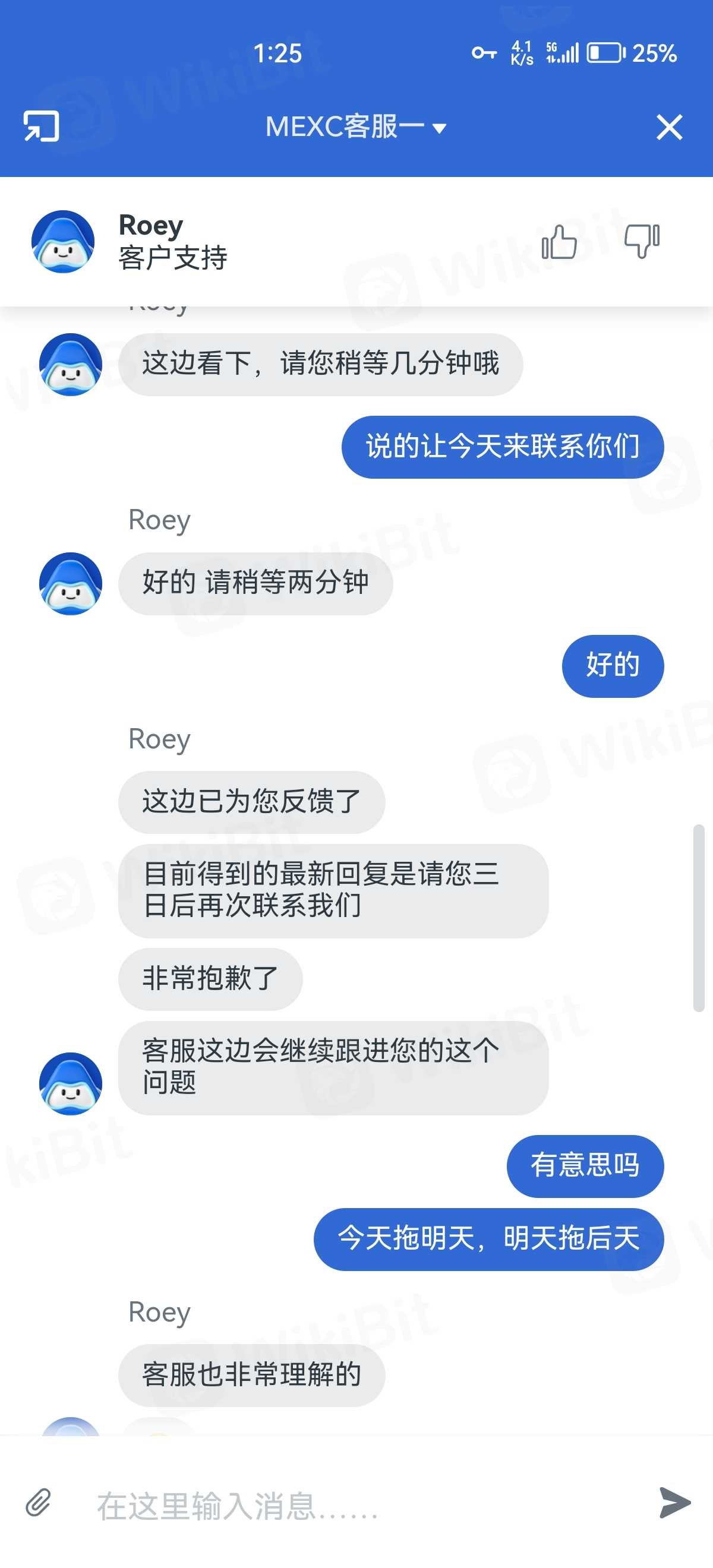The image size is (713, 1568).
Task: Give Roey a thumbs down
Action: (x=642, y=242)
